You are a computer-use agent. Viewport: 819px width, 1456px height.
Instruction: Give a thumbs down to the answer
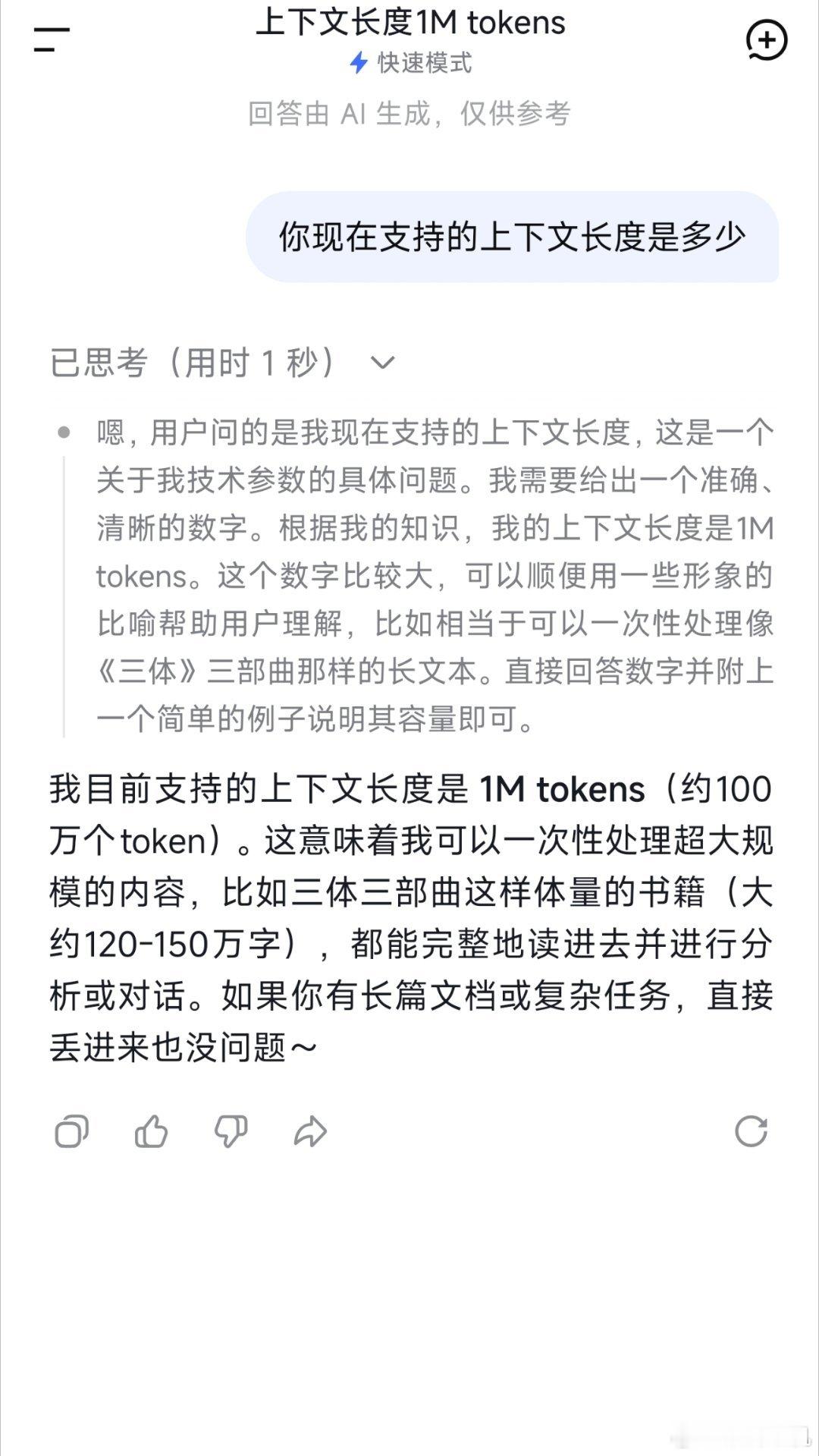coord(232,1131)
